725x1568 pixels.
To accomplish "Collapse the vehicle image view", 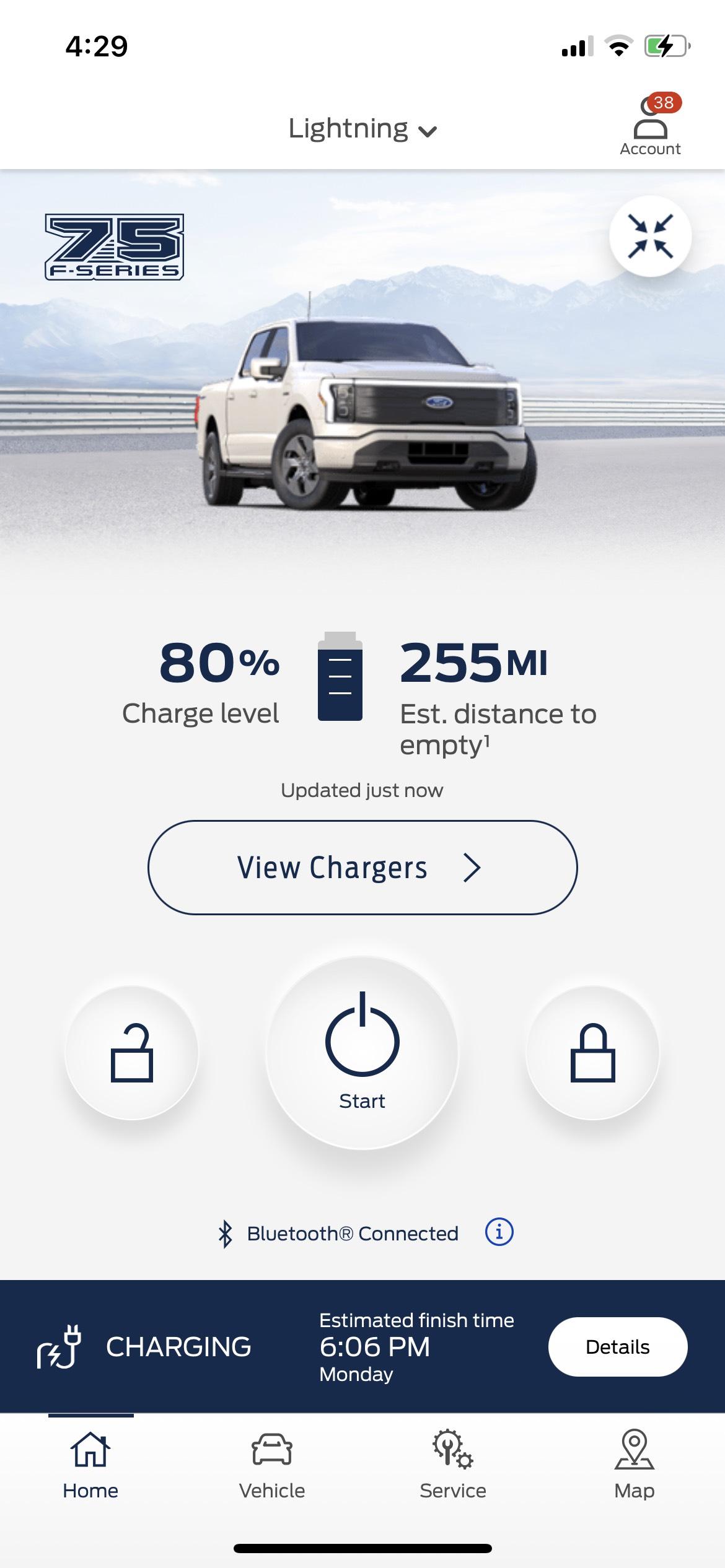I will point(650,235).
